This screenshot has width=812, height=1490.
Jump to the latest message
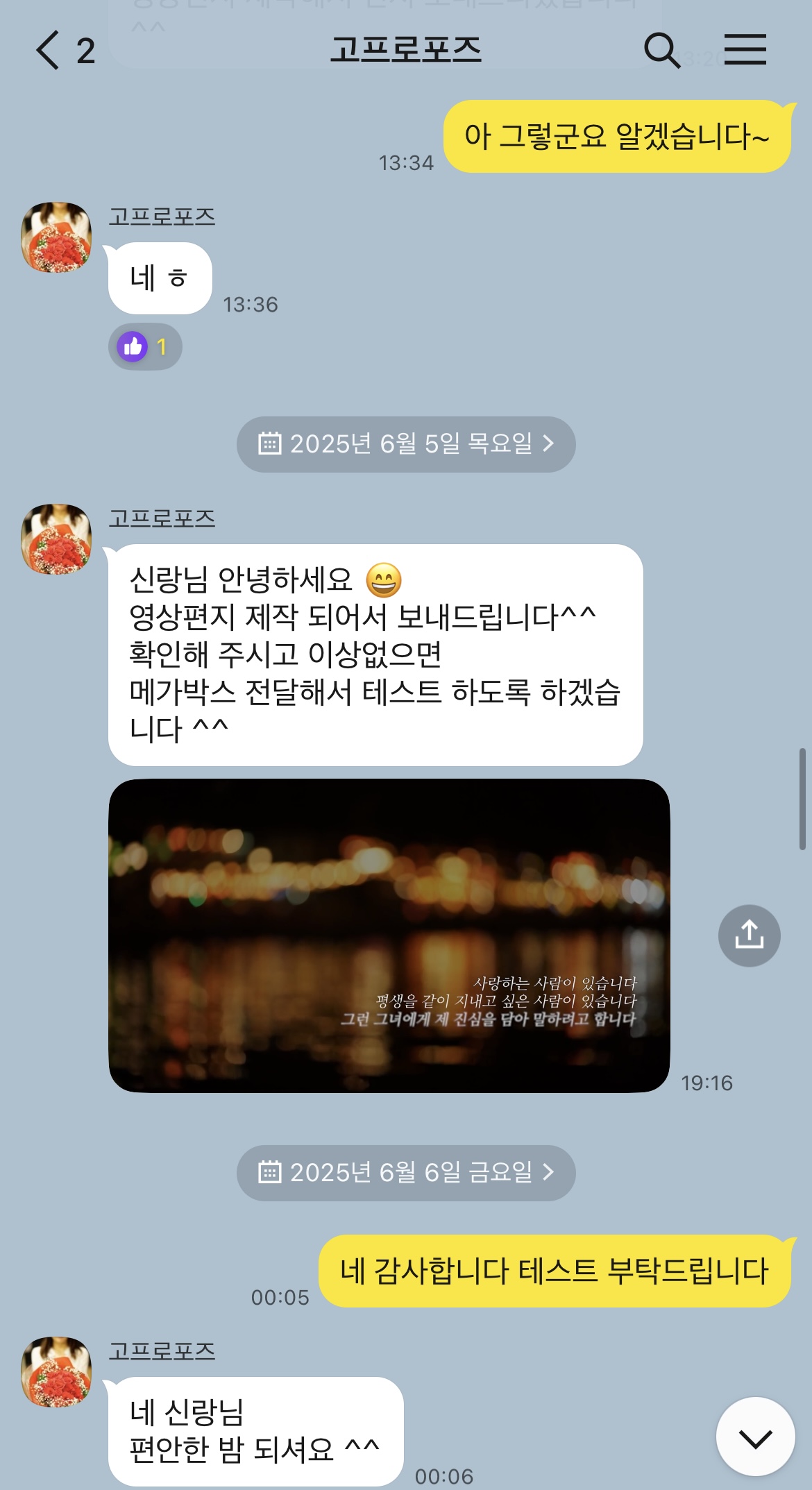tap(755, 1437)
